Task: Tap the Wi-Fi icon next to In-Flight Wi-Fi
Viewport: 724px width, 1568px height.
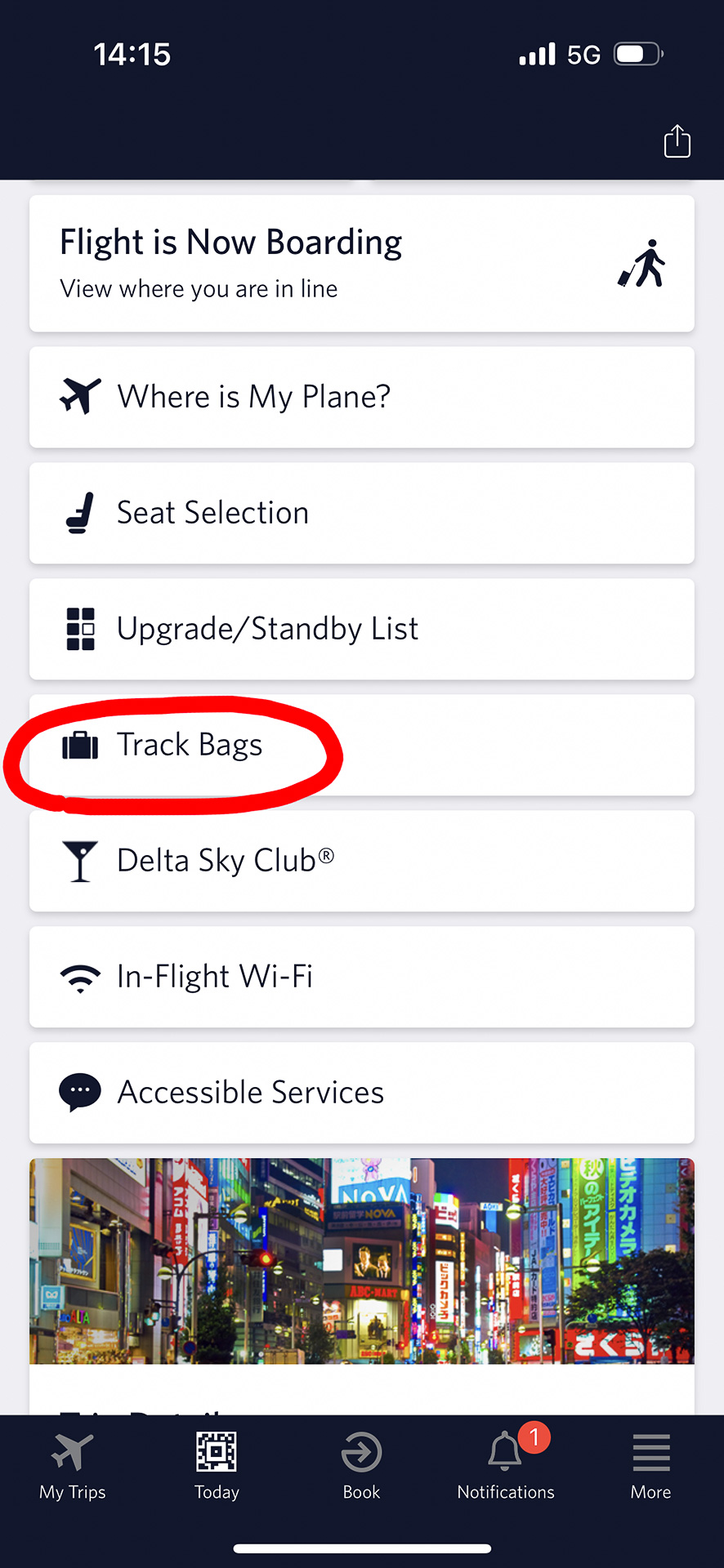Action: coord(79,977)
